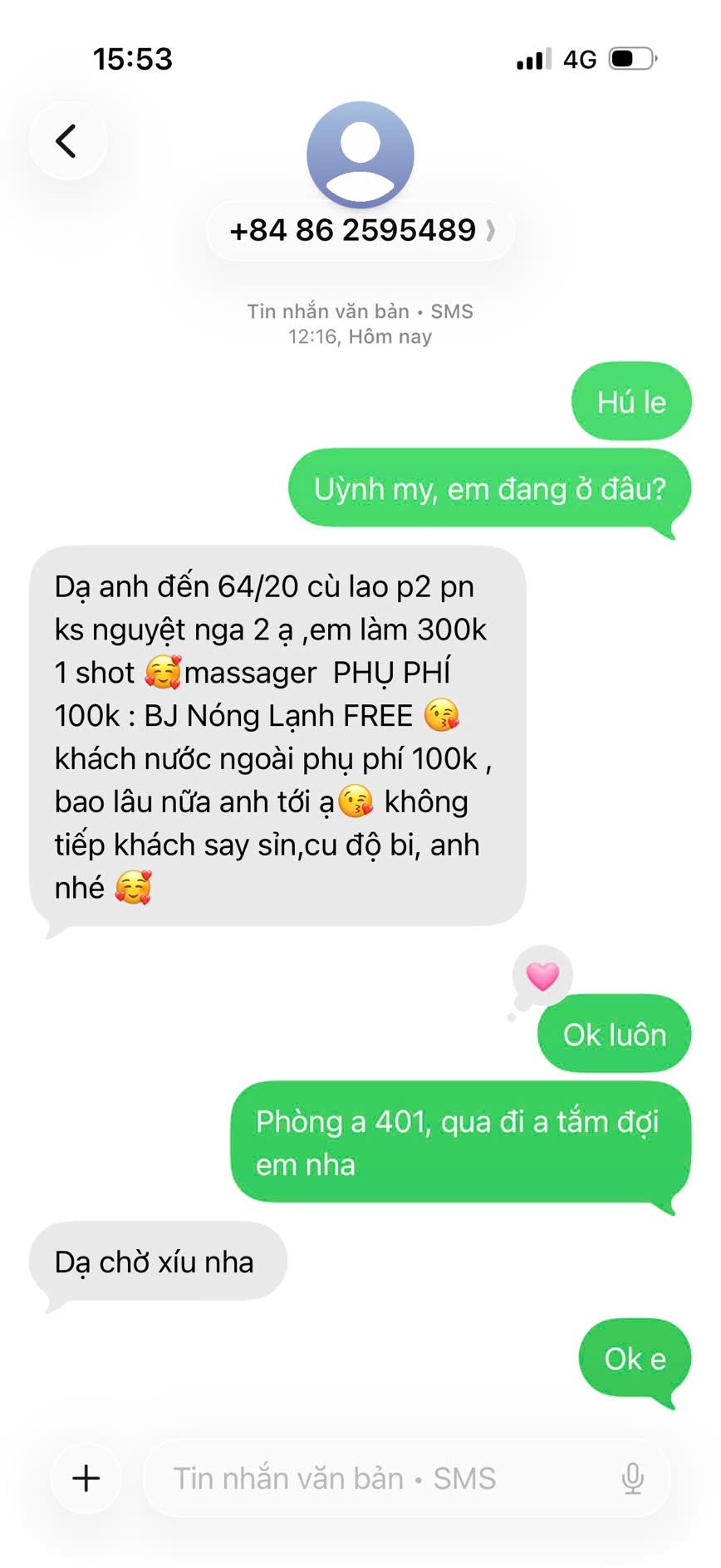Start voice dictation with the microphone
The width and height of the screenshot is (721, 1568).
[x=632, y=1478]
